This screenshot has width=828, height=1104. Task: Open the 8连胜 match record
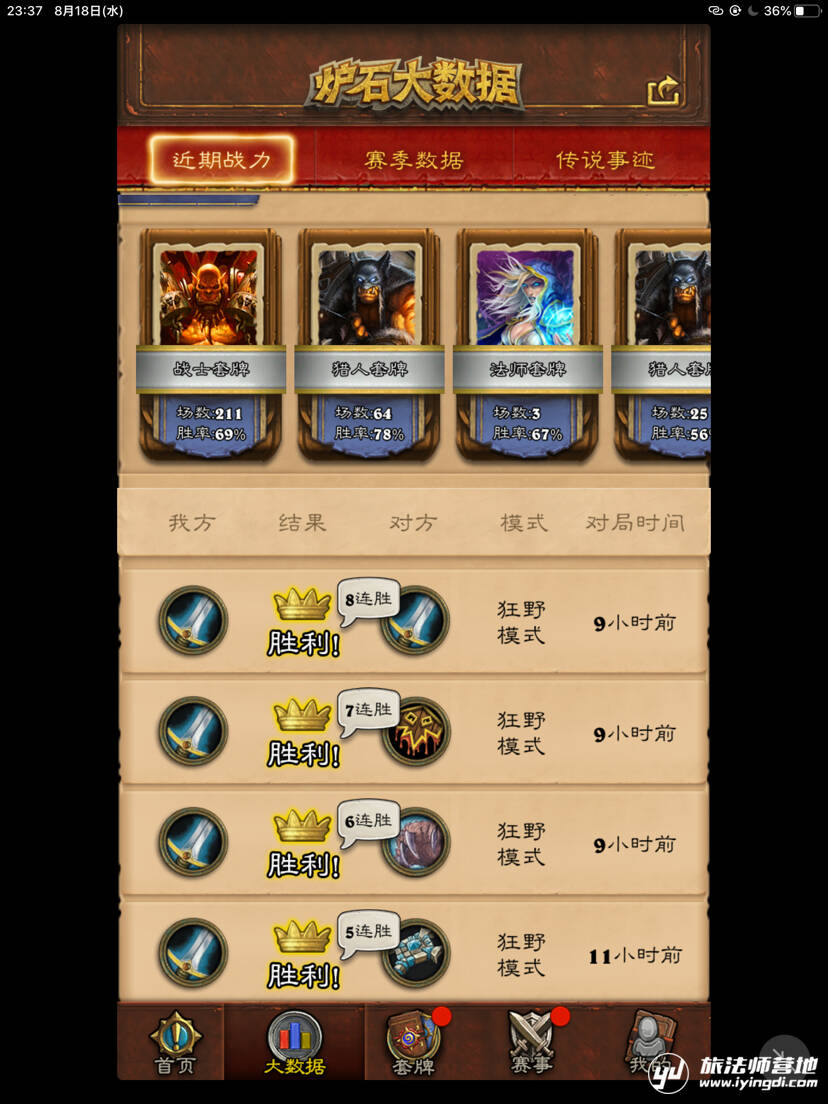pos(413,622)
